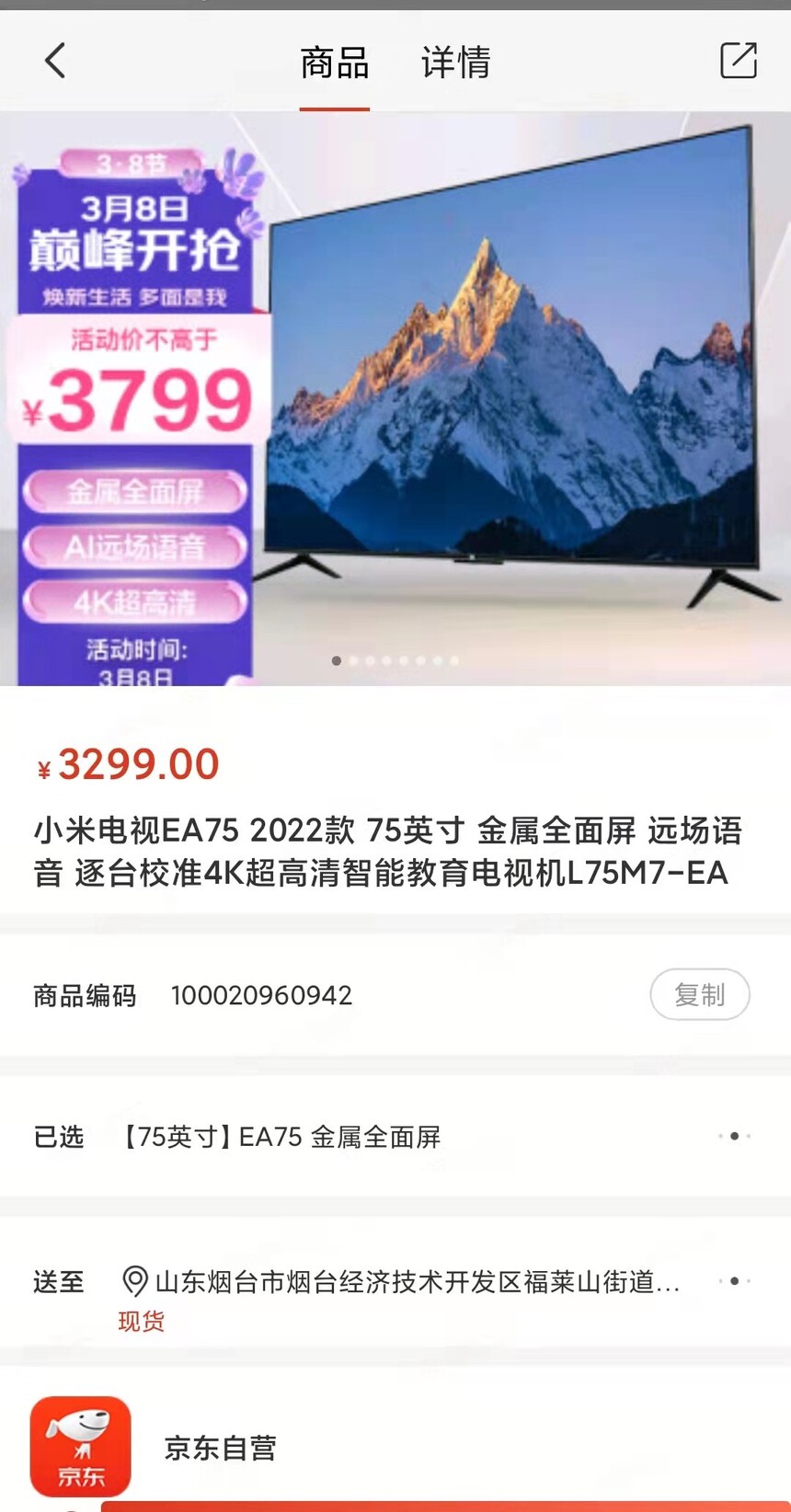This screenshot has height=1512, width=791.
Task: Switch to the 详情 tab
Action: [x=455, y=63]
